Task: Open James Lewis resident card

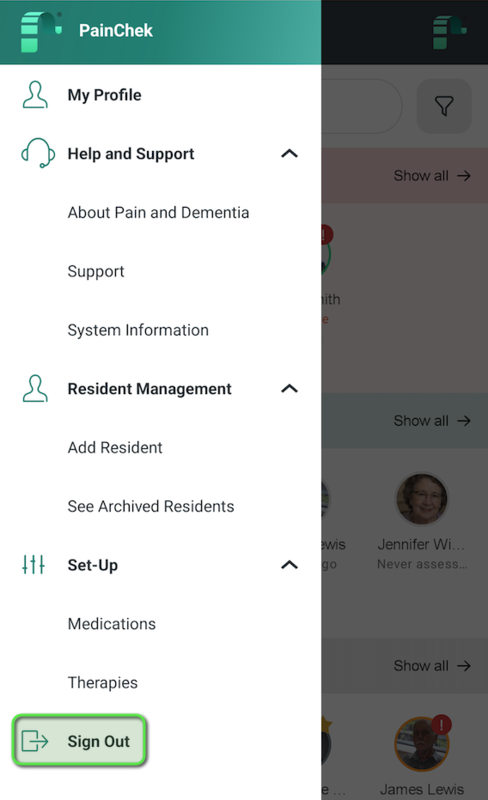Action: click(422, 756)
